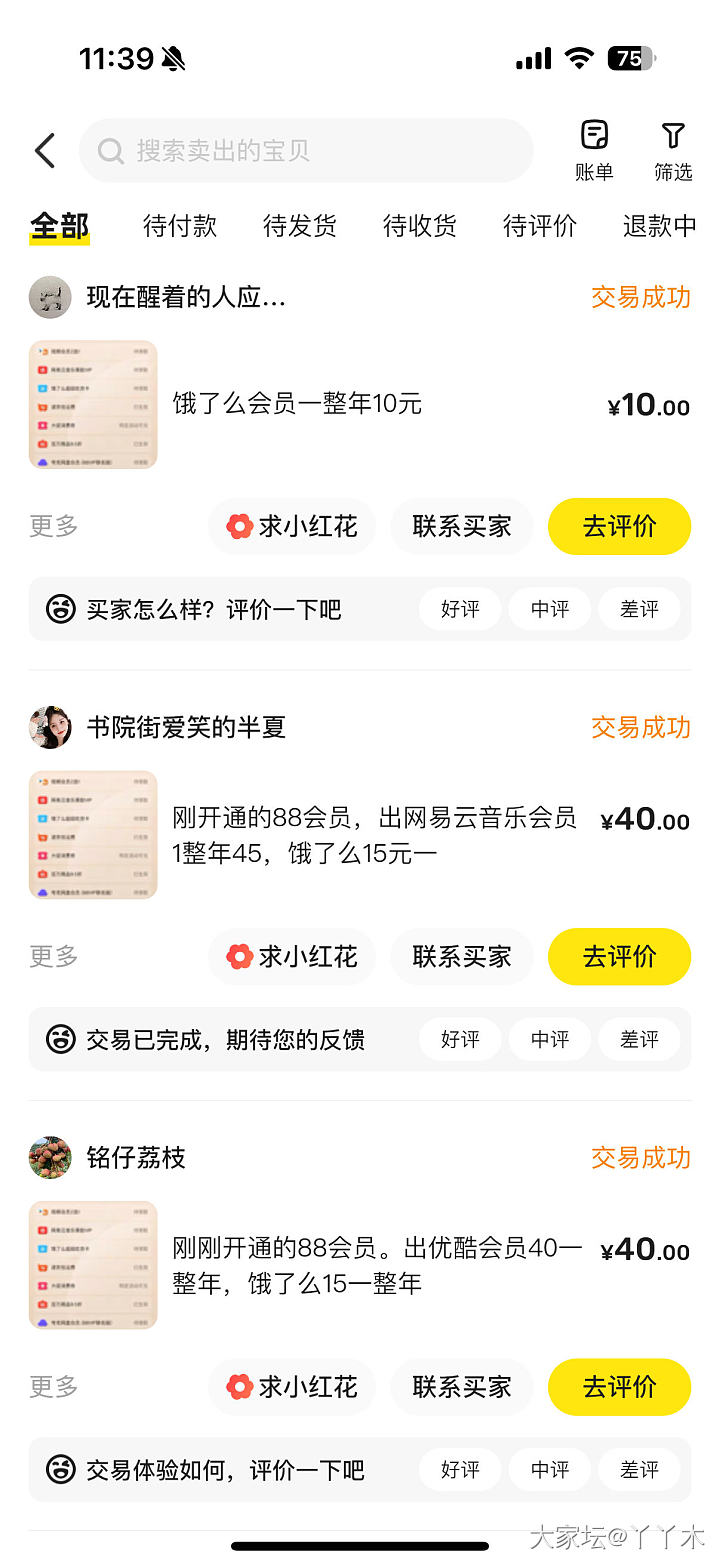Contact buyer 现在醒着的人应… via 联系买家
This screenshot has height=1565, width=720.
[462, 526]
